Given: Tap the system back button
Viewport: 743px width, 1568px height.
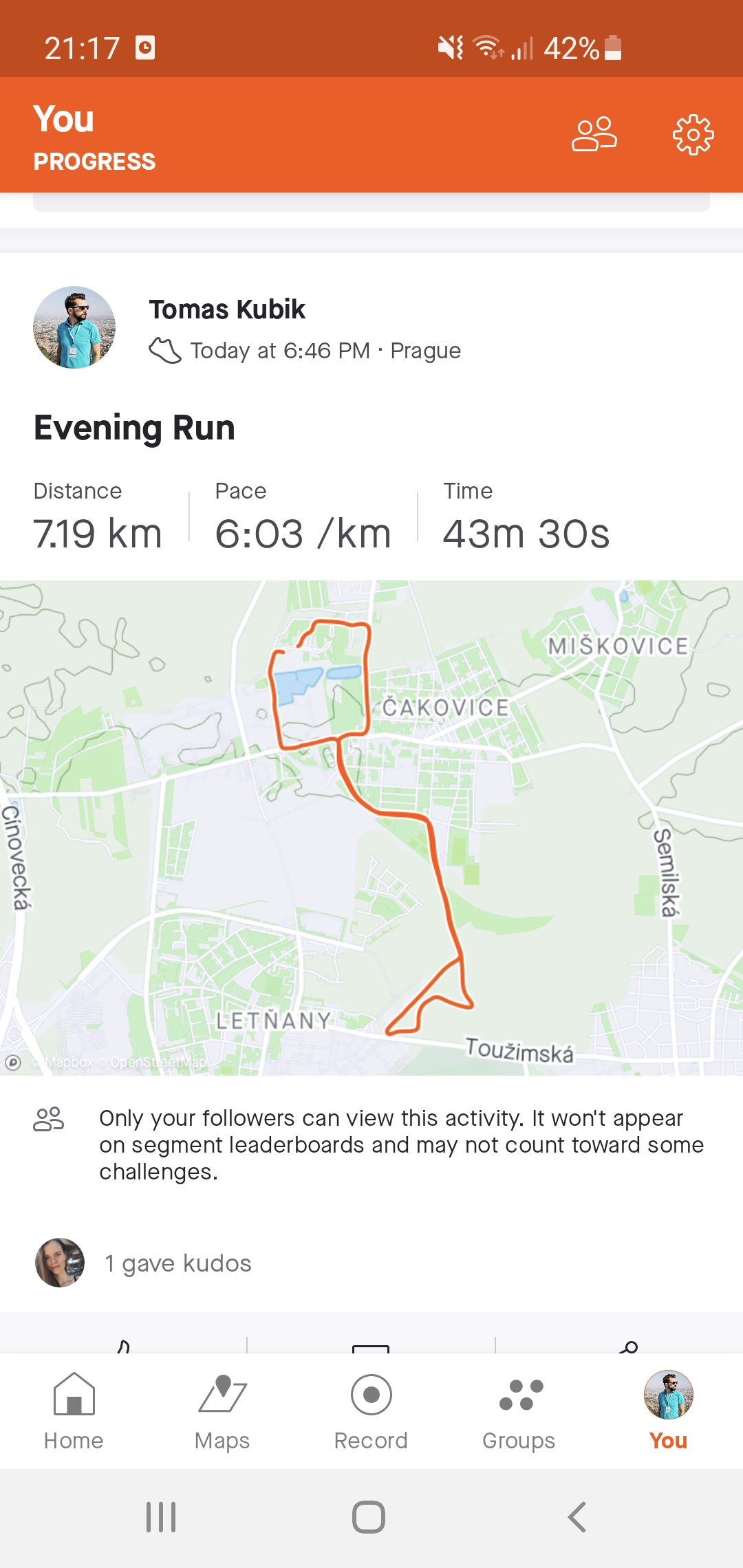Looking at the screenshot, I should tap(577, 1517).
